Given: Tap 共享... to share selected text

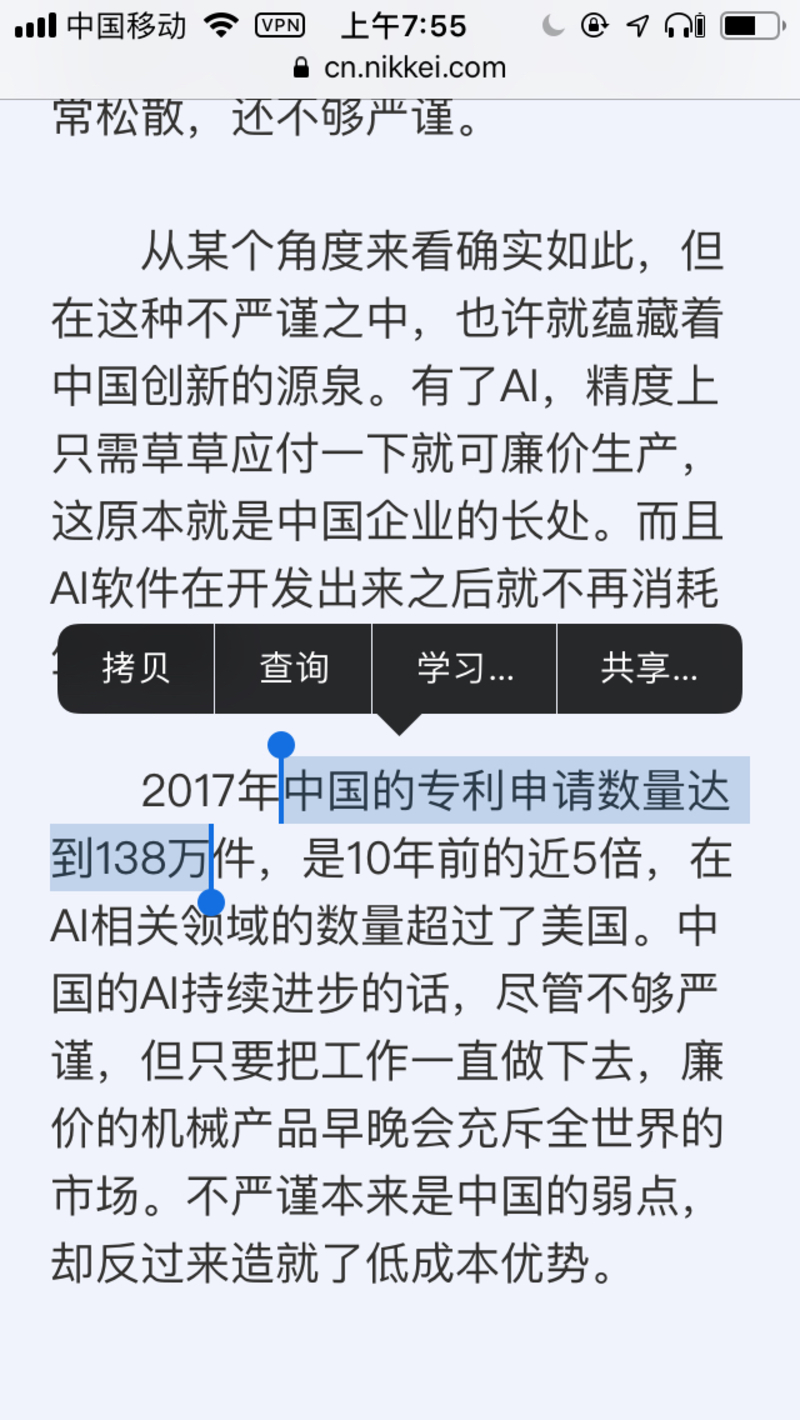Looking at the screenshot, I should (649, 669).
